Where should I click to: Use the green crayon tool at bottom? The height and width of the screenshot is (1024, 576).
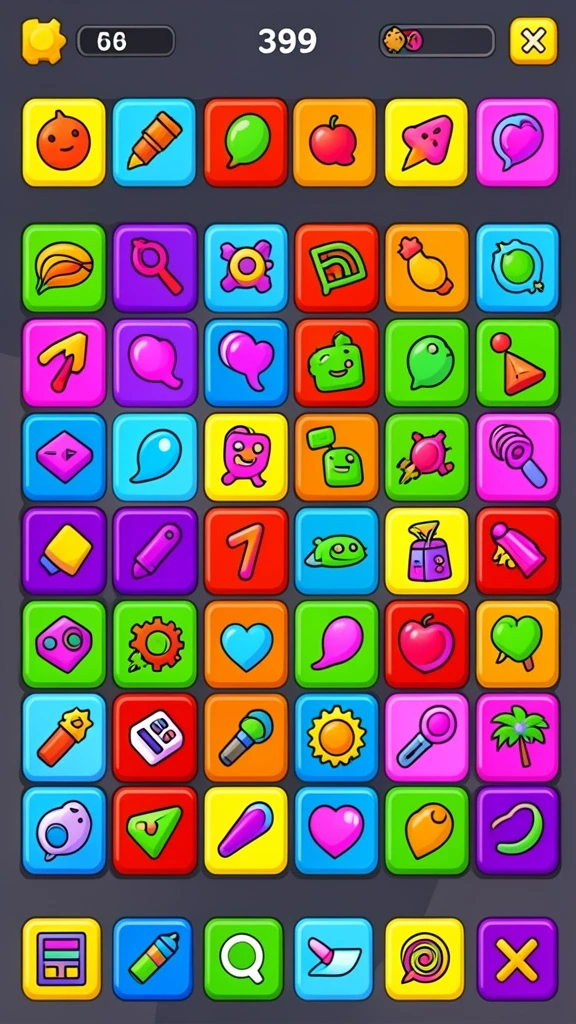153,959
